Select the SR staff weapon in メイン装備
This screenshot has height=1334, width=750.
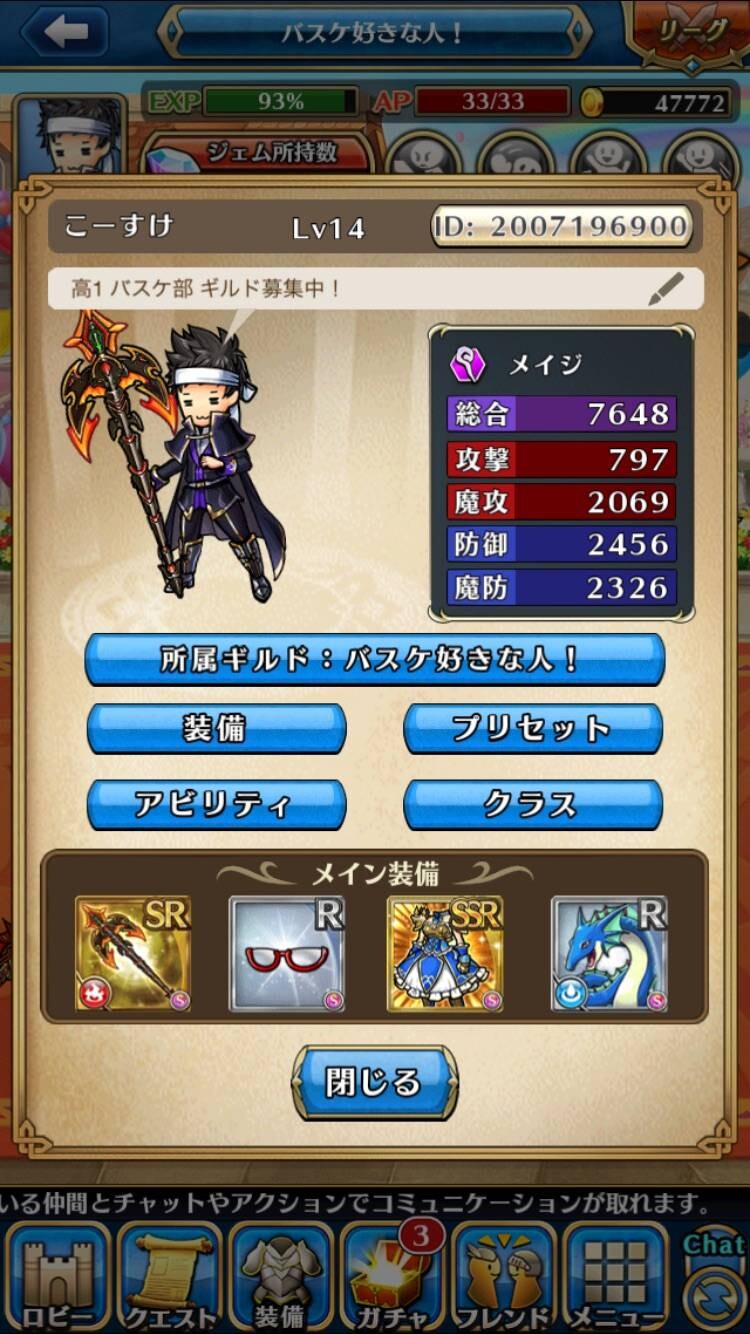pos(133,954)
